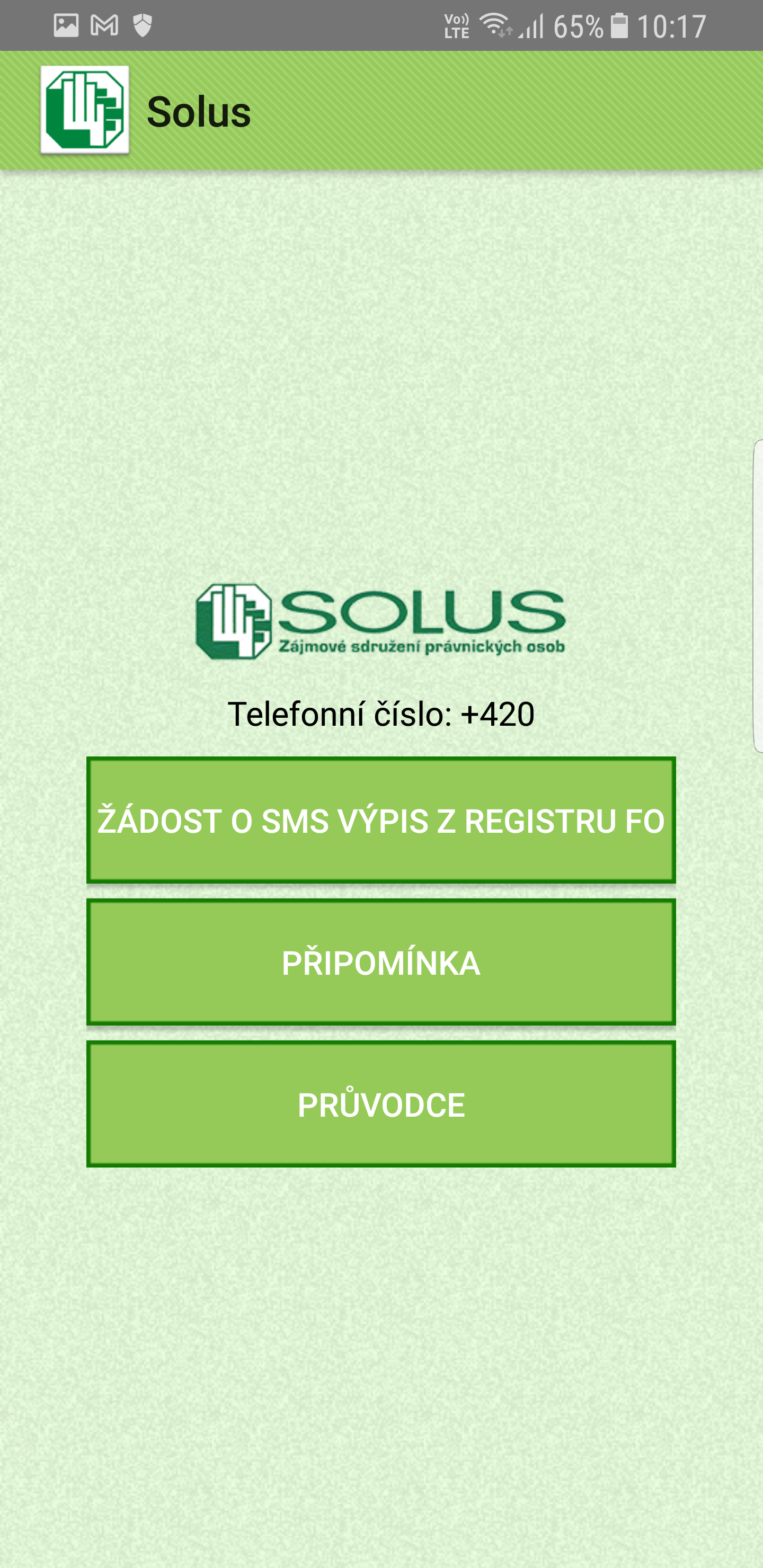Request SMS extract via Žádost o SMS výpis
The width and height of the screenshot is (763, 1568).
(x=381, y=820)
